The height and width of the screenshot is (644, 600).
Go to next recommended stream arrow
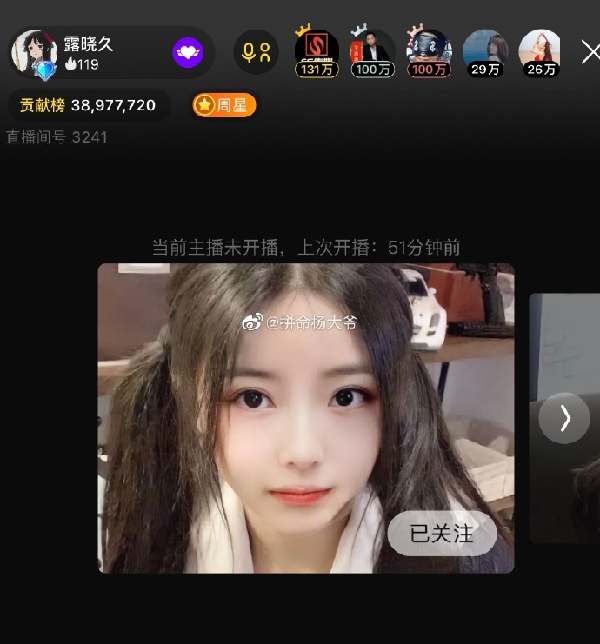(564, 418)
